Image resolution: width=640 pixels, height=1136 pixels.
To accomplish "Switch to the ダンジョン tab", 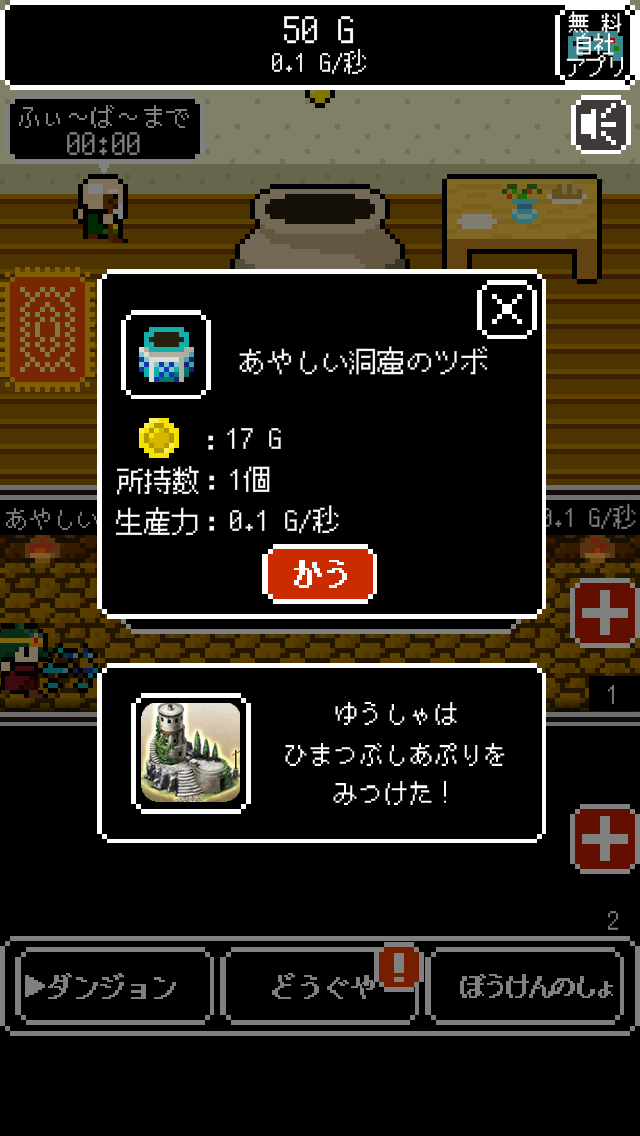I will click(x=113, y=986).
